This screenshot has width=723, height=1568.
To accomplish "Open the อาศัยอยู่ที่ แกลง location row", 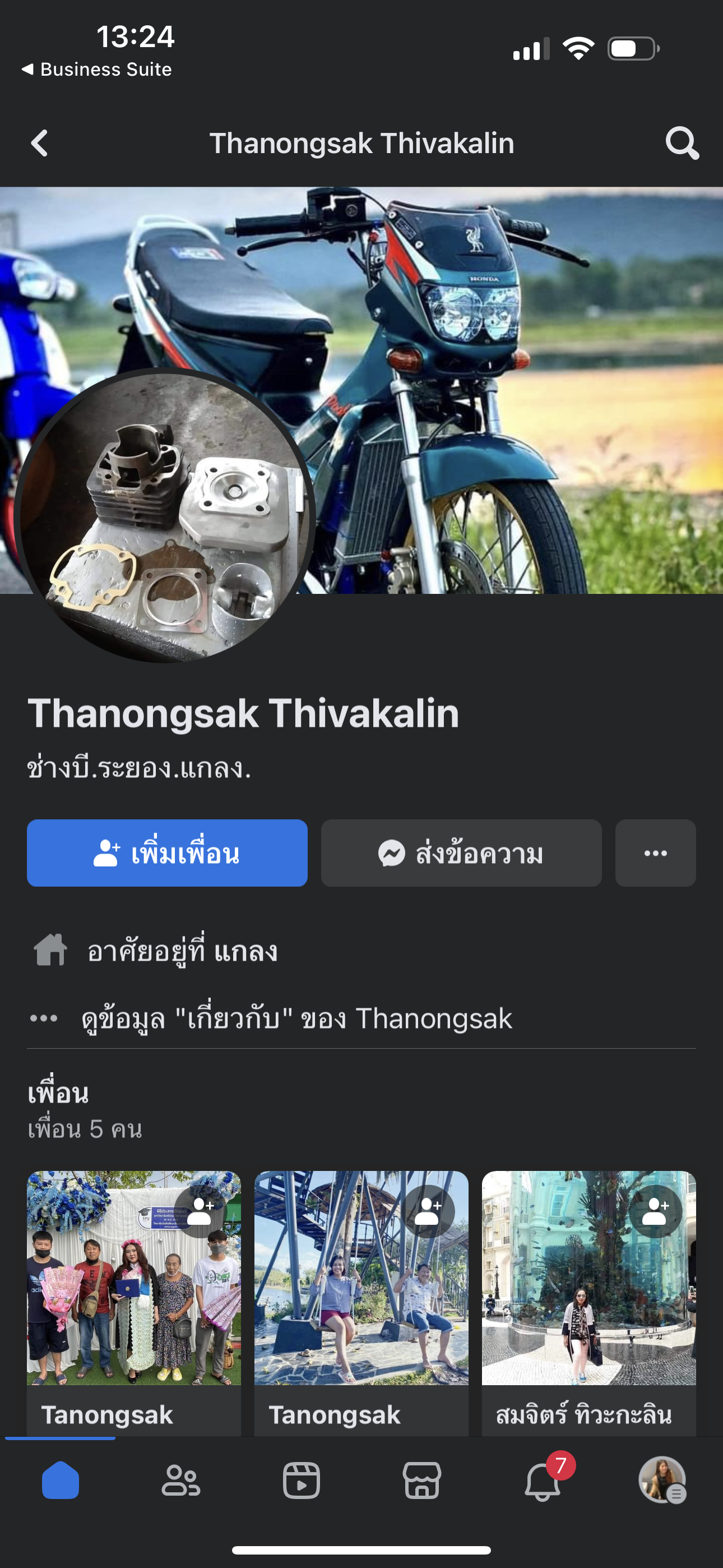I will click(182, 951).
